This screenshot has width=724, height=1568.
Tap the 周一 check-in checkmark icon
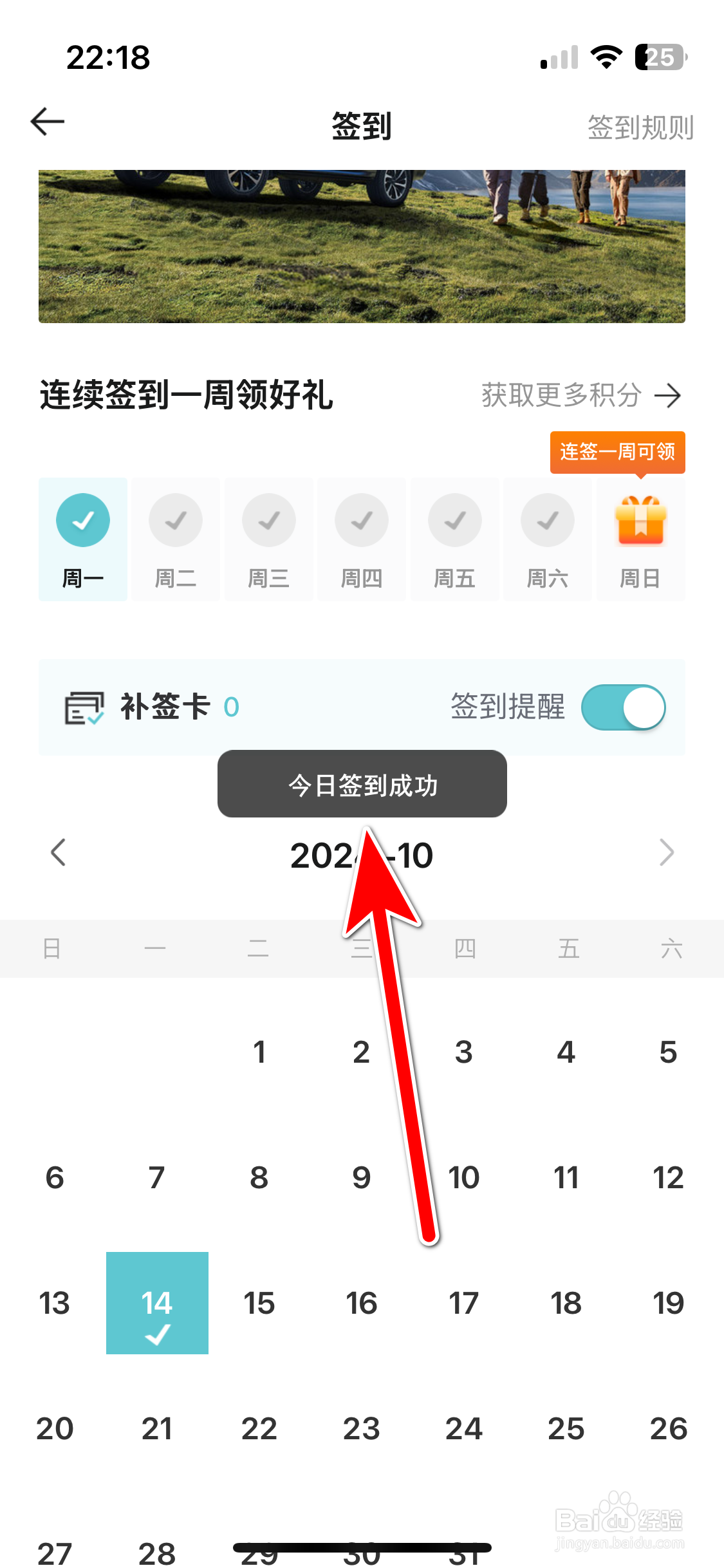(83, 519)
